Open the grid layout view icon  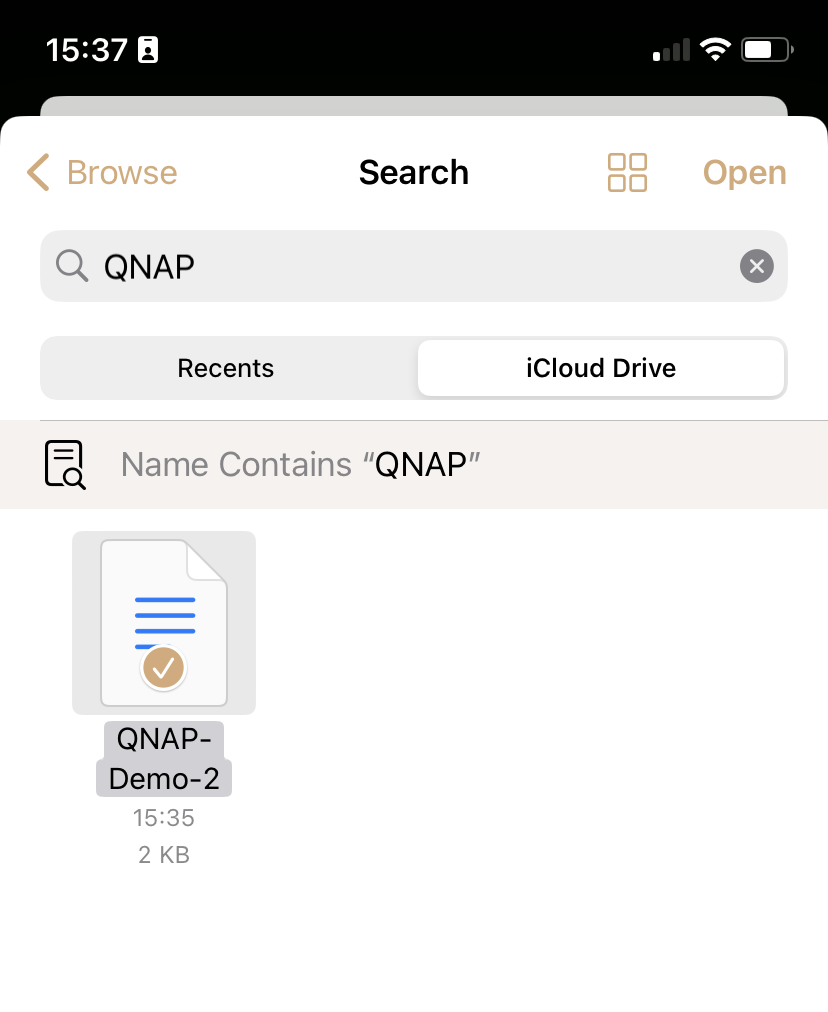coord(627,172)
